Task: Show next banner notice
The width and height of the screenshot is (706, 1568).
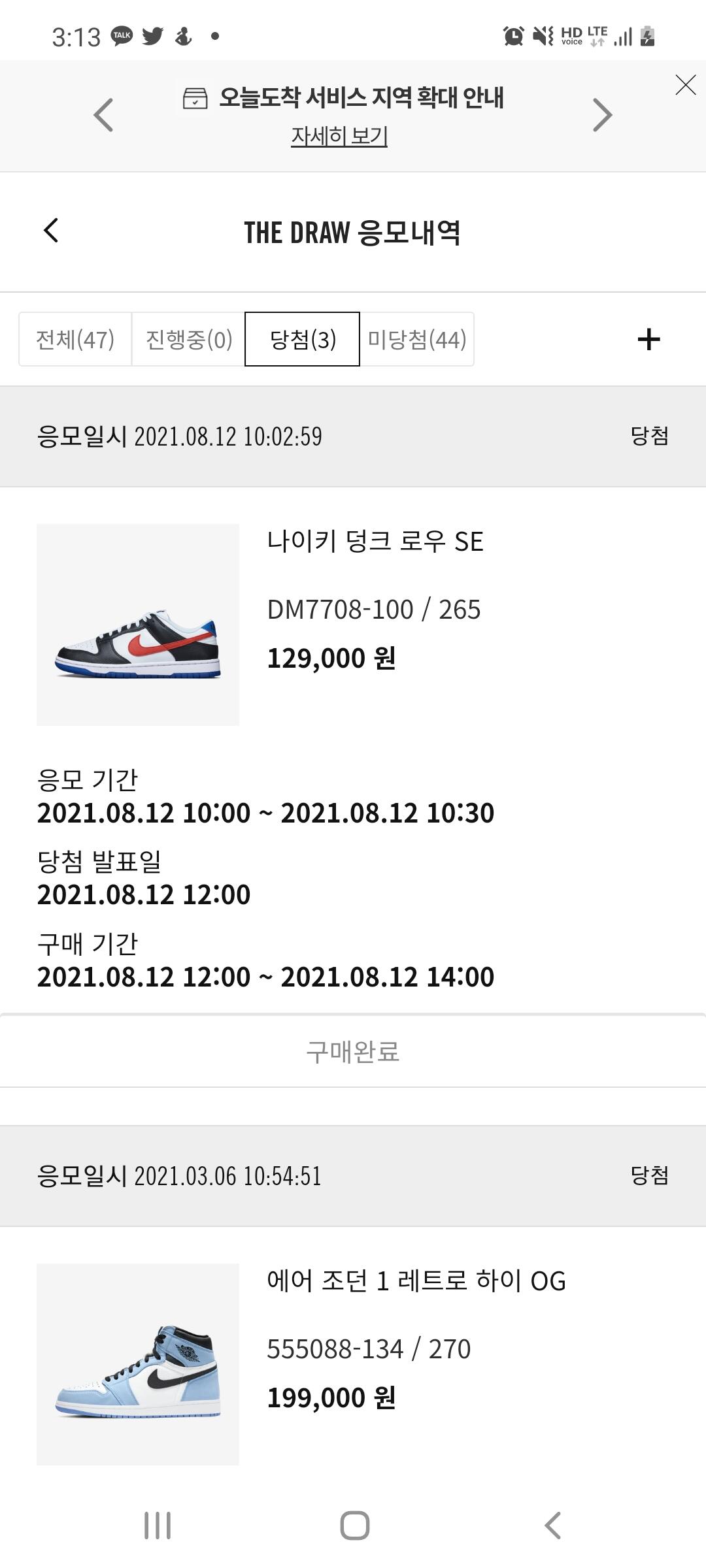Action: tap(602, 115)
